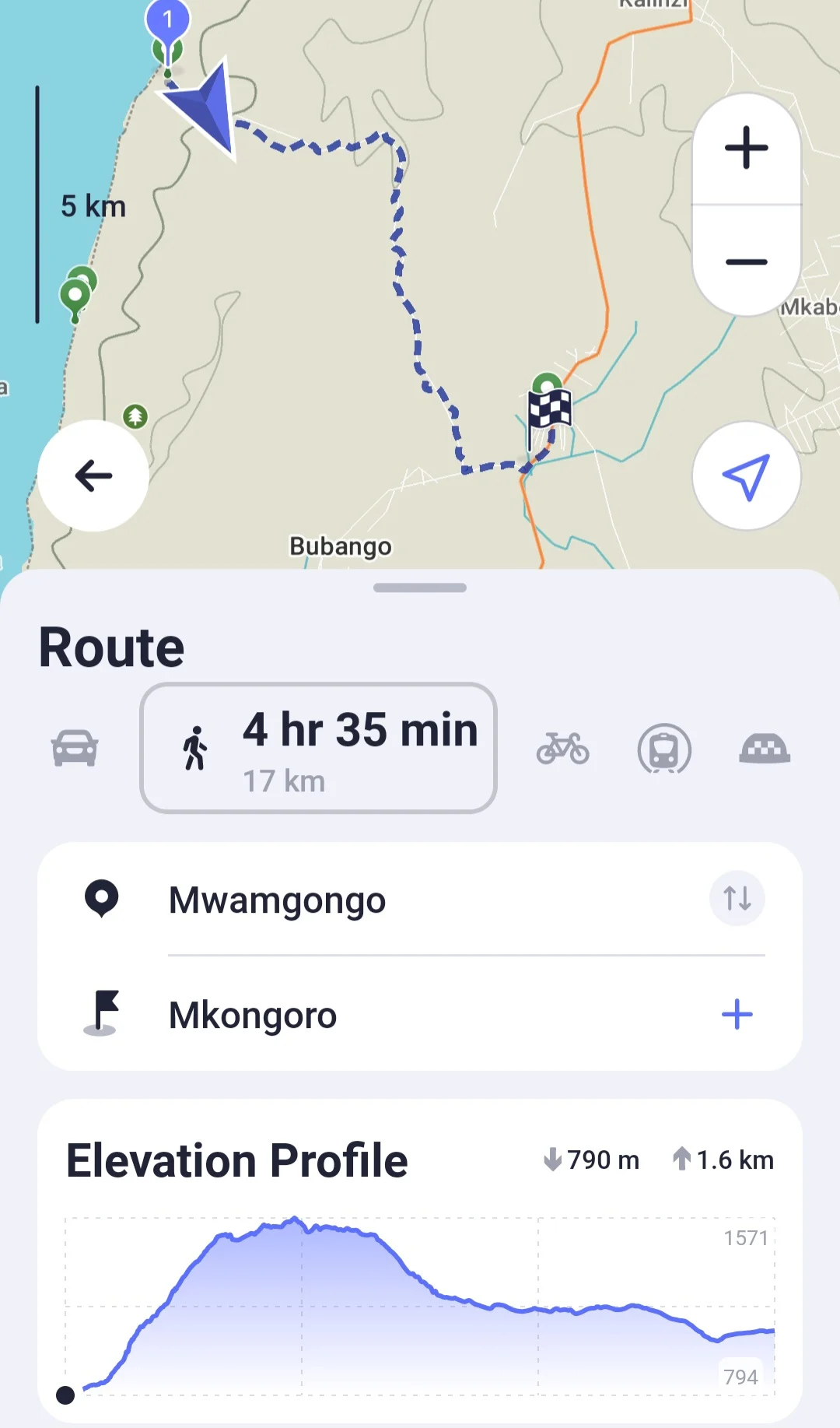Tap the numbered start pin marker
This screenshot has height=1428, width=840.
167,19
